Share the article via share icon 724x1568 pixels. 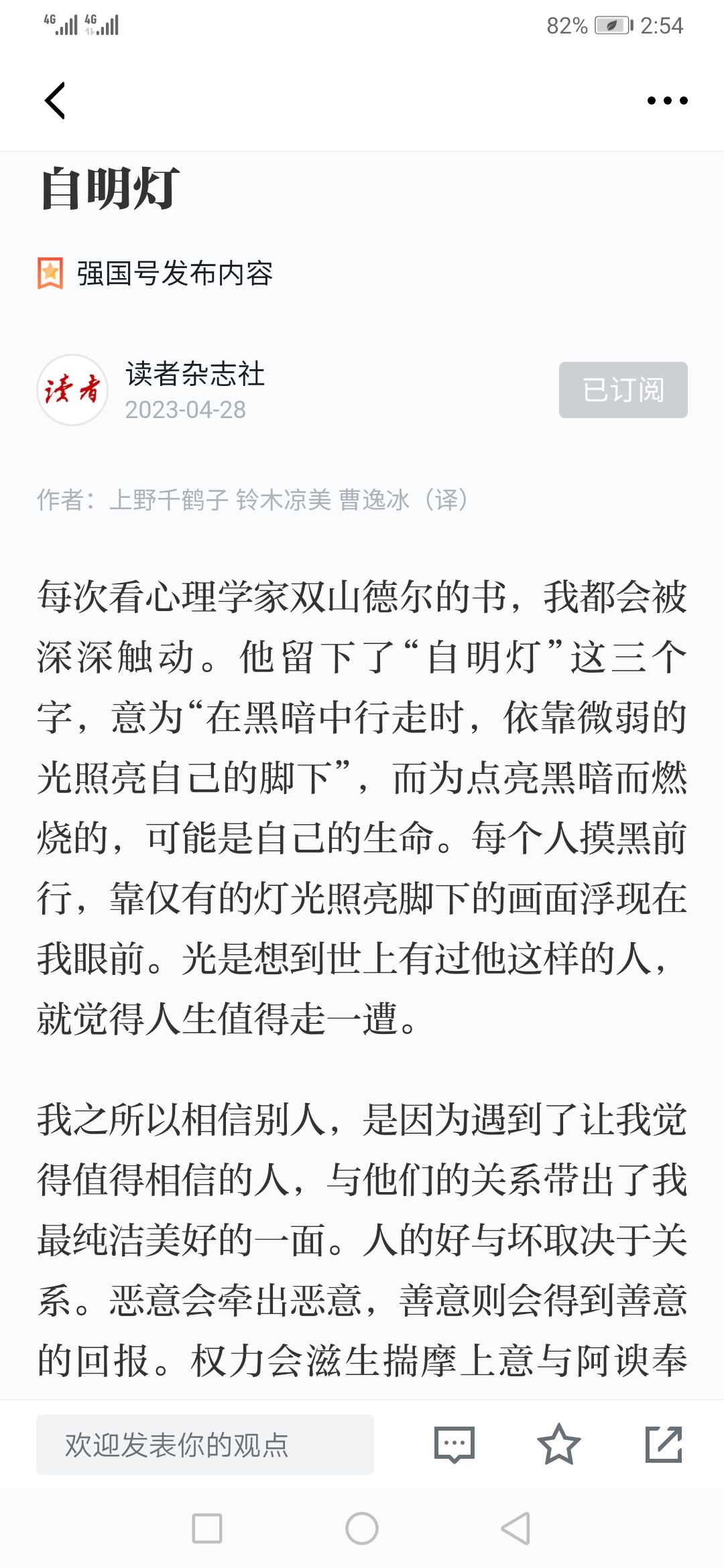[x=664, y=1444]
